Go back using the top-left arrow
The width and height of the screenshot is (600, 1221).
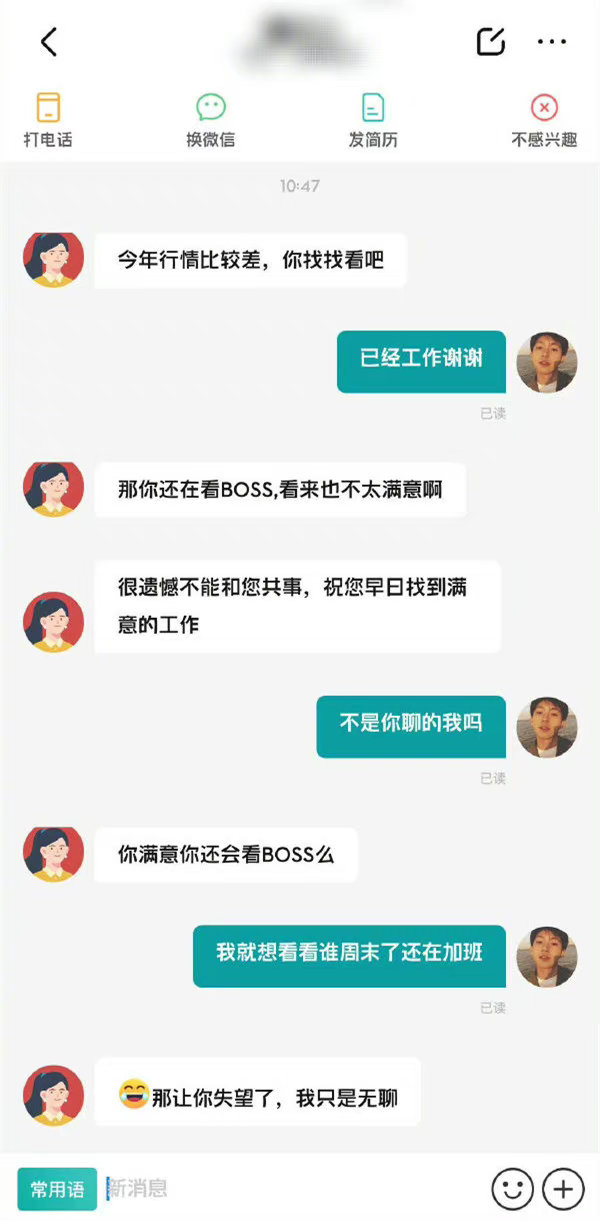(x=49, y=41)
